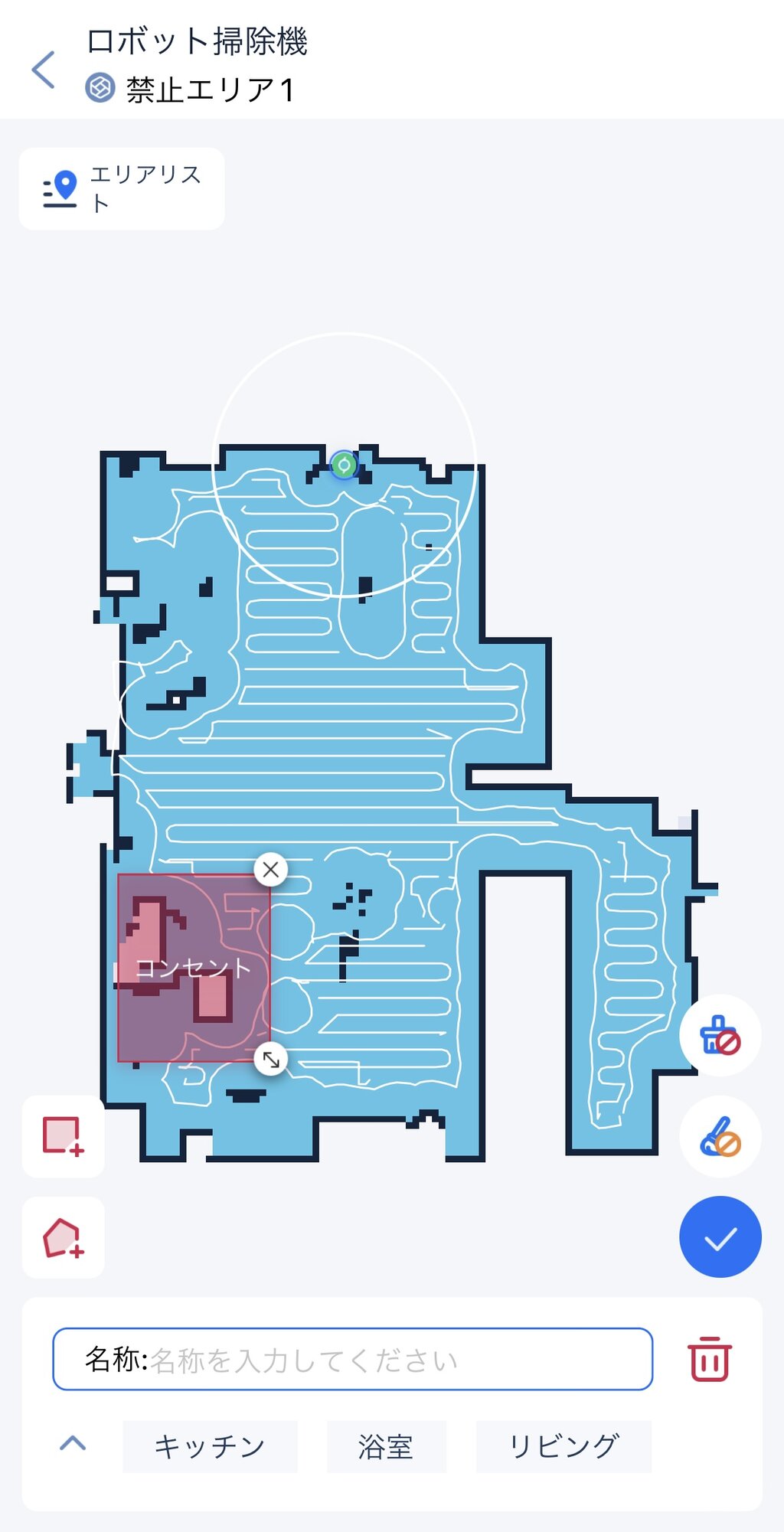Viewport: 784px width, 1532px height.
Task: Delete the area with the trash icon
Action: (x=710, y=1359)
